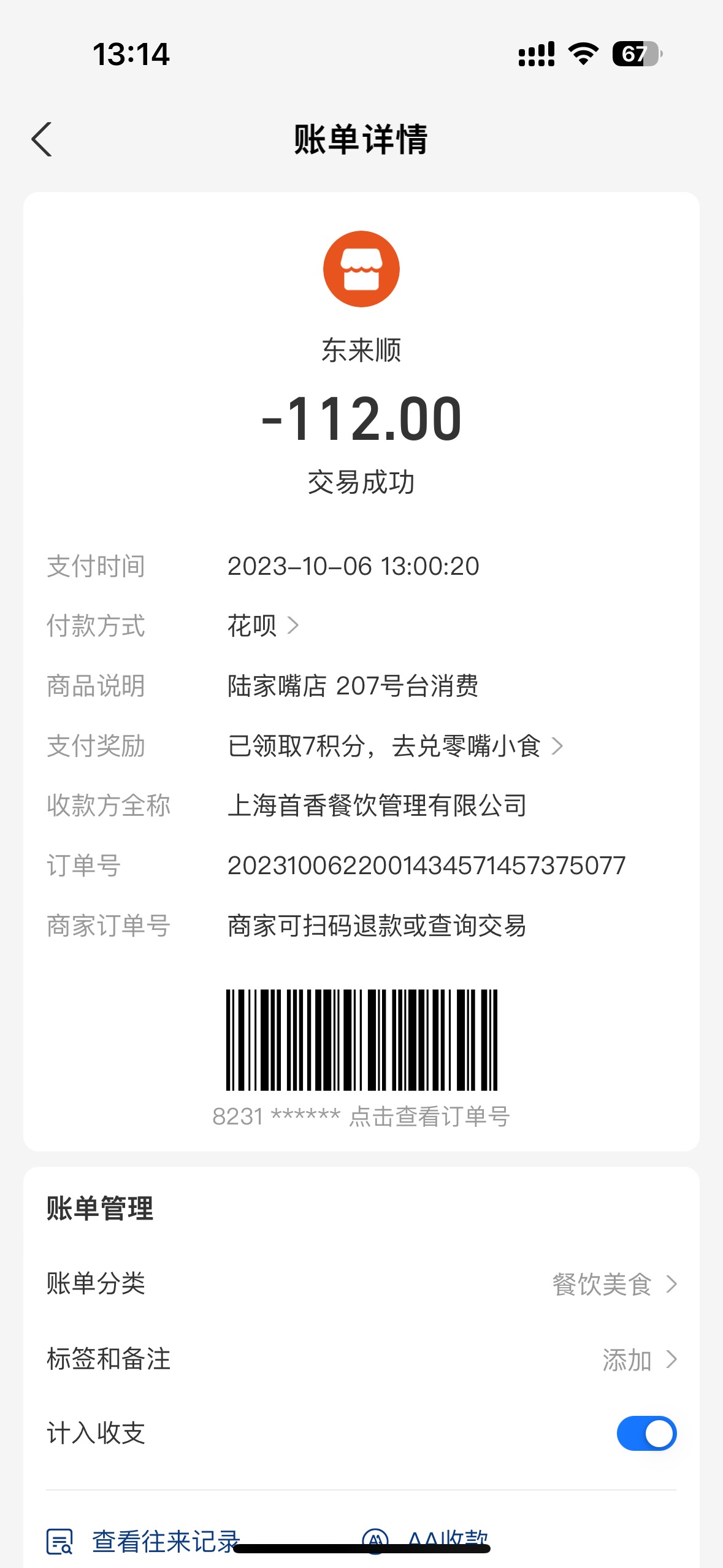723x1568 pixels.
Task: Open 查看往来记录
Action: (143, 1541)
